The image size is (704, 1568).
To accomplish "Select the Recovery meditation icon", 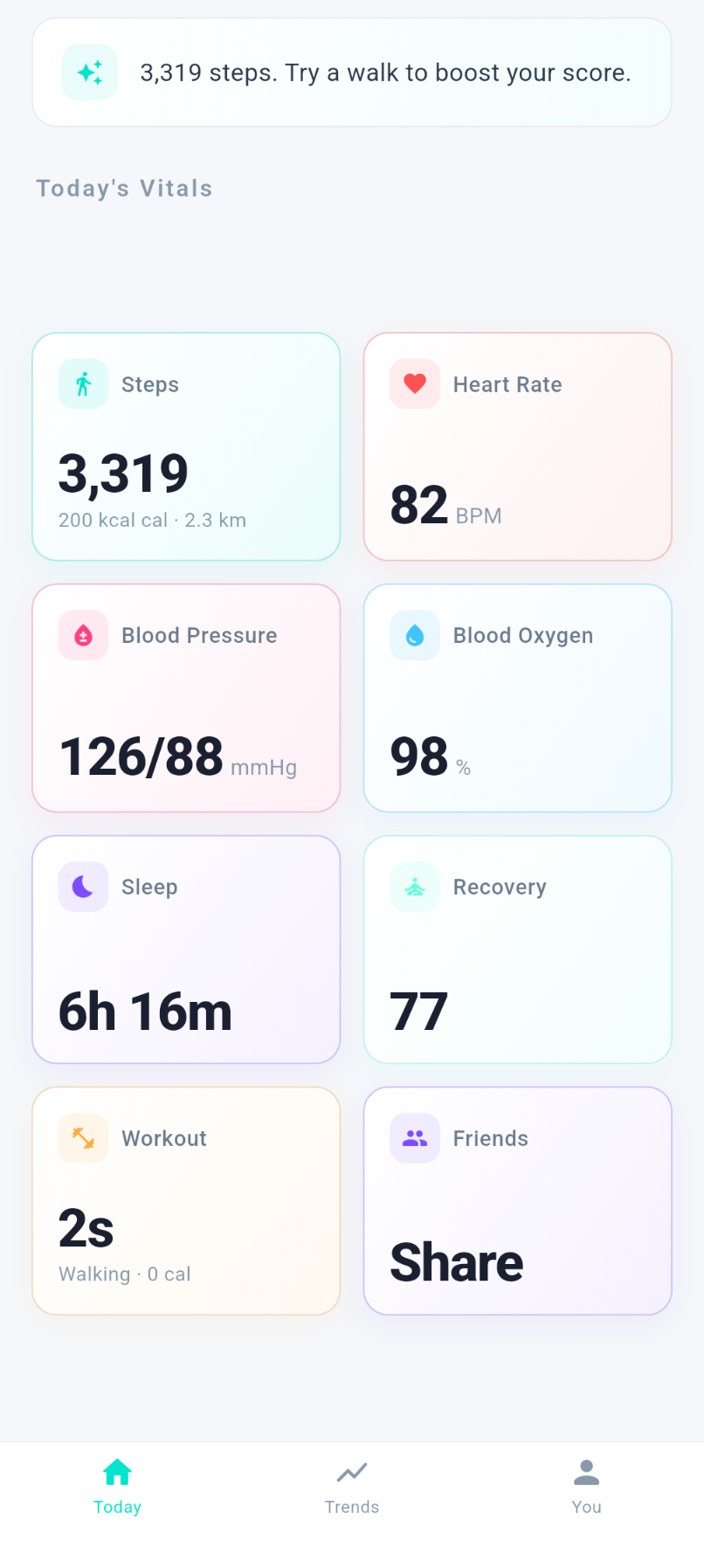I will [x=413, y=887].
